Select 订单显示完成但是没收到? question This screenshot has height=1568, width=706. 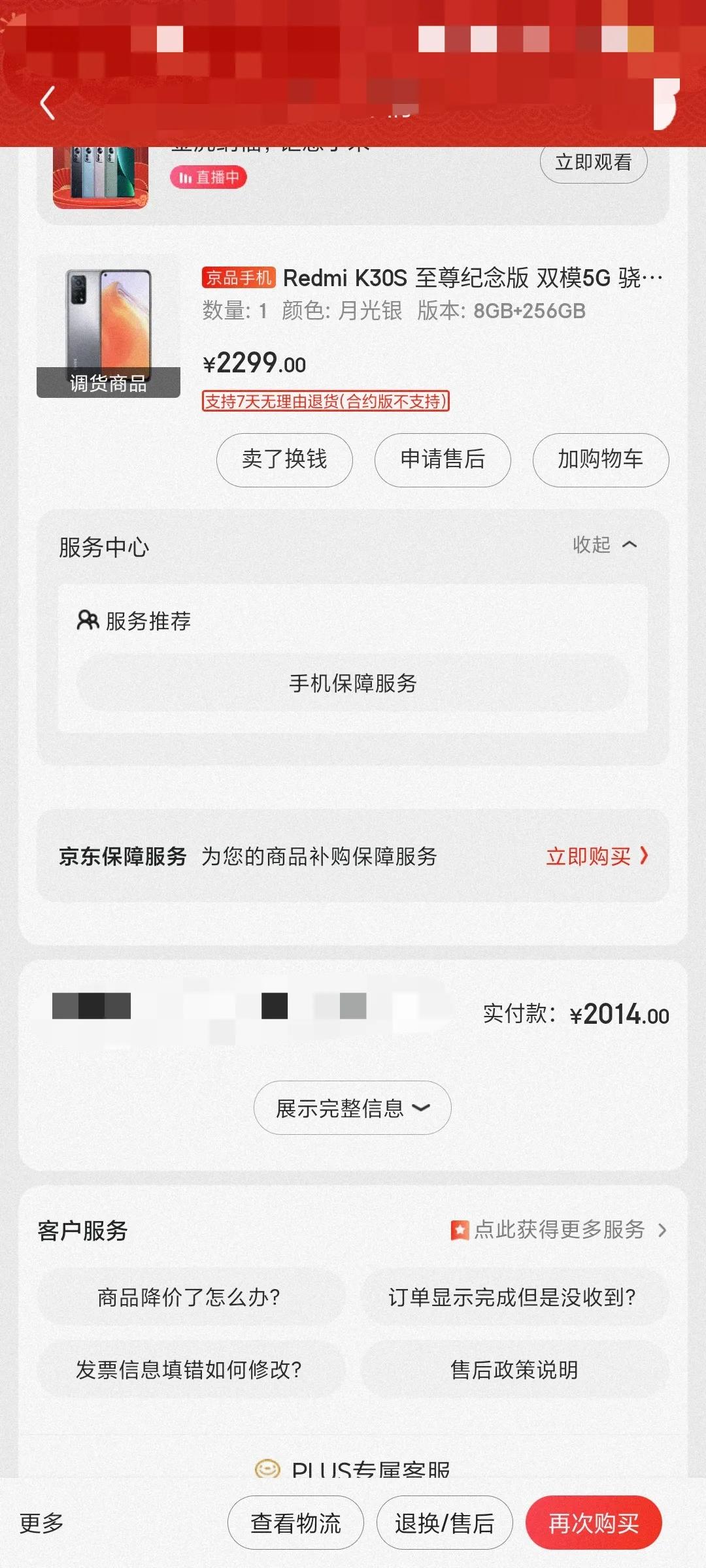513,1297
